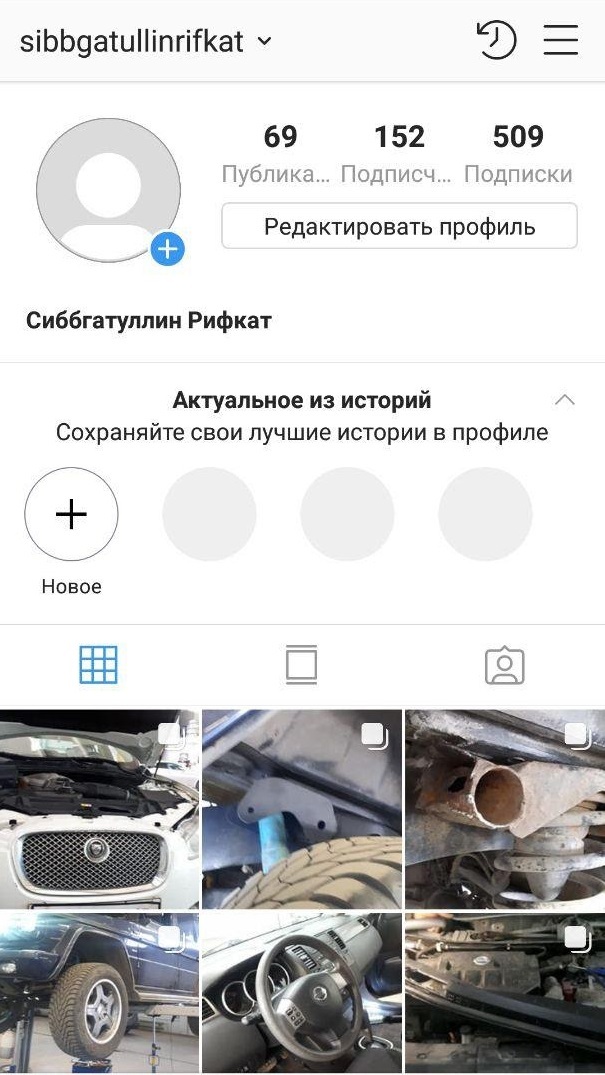View the 152 Подписчики list
This screenshot has width=605, height=1075.
[x=398, y=153]
